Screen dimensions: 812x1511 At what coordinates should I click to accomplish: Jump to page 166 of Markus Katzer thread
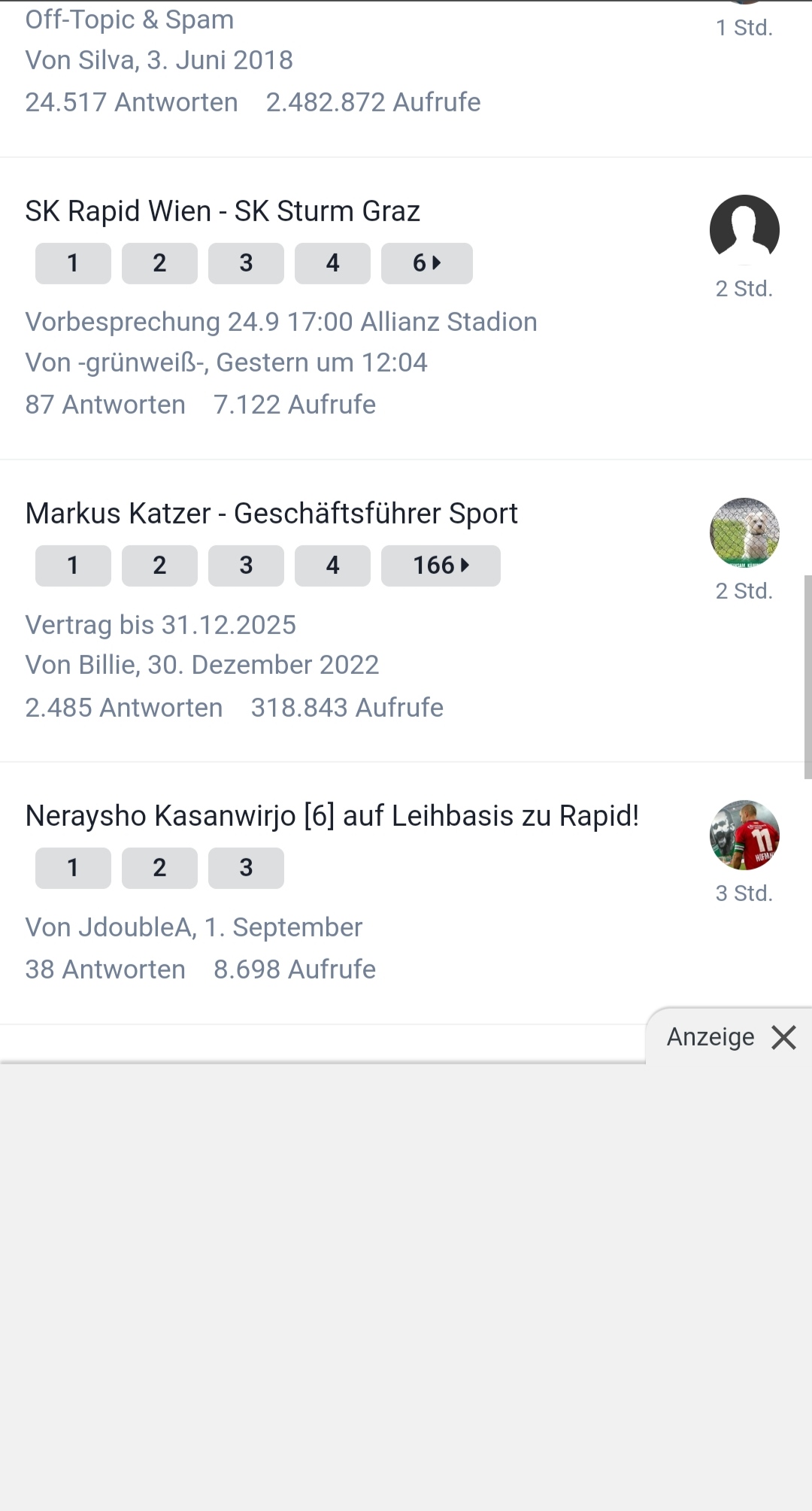(441, 566)
